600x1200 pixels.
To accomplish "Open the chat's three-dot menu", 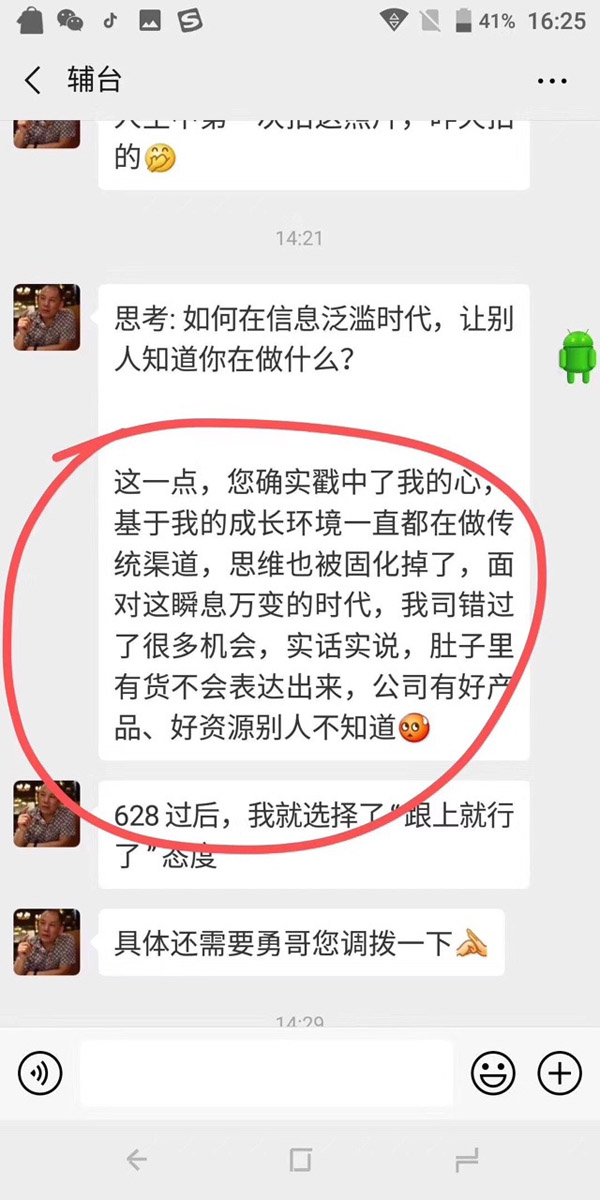I will (552, 81).
